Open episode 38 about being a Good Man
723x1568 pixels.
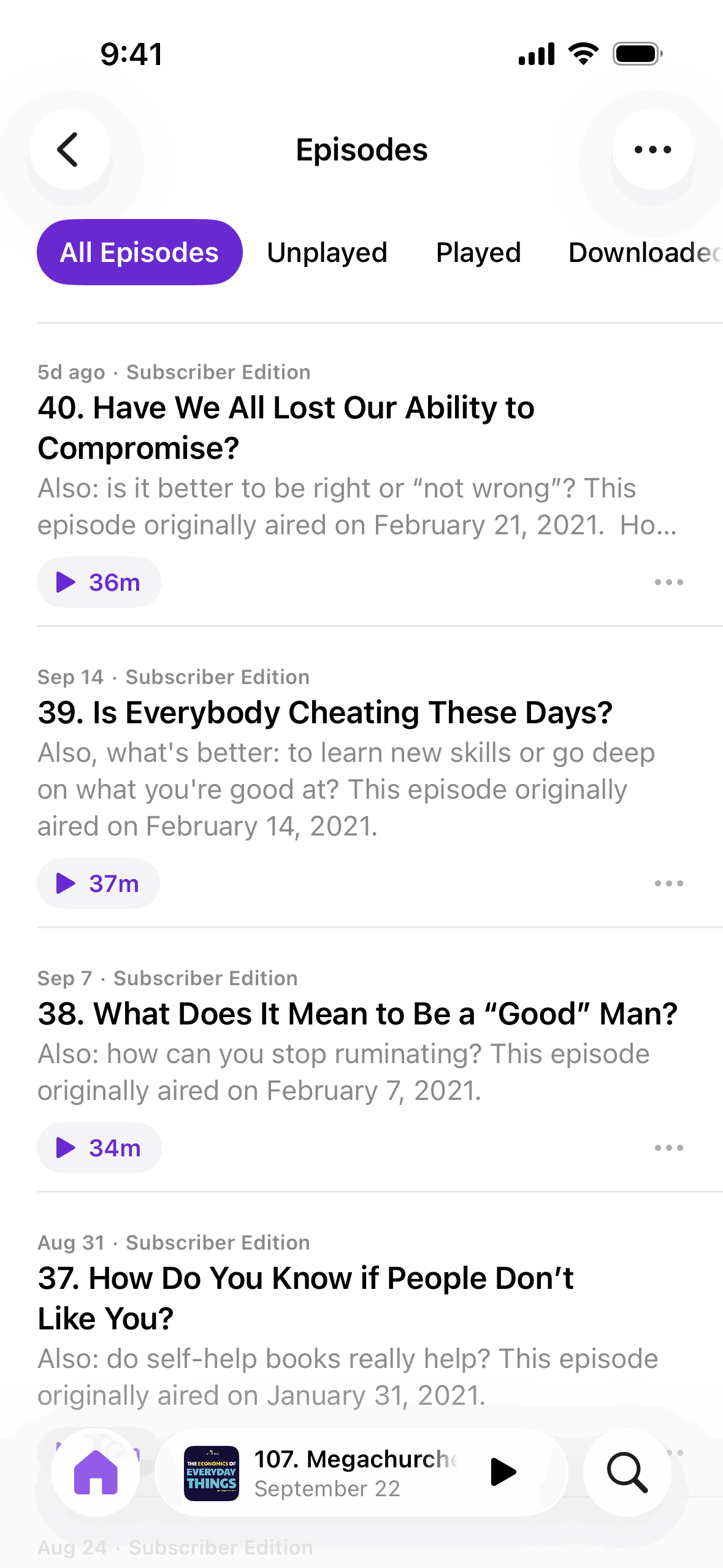(358, 1014)
